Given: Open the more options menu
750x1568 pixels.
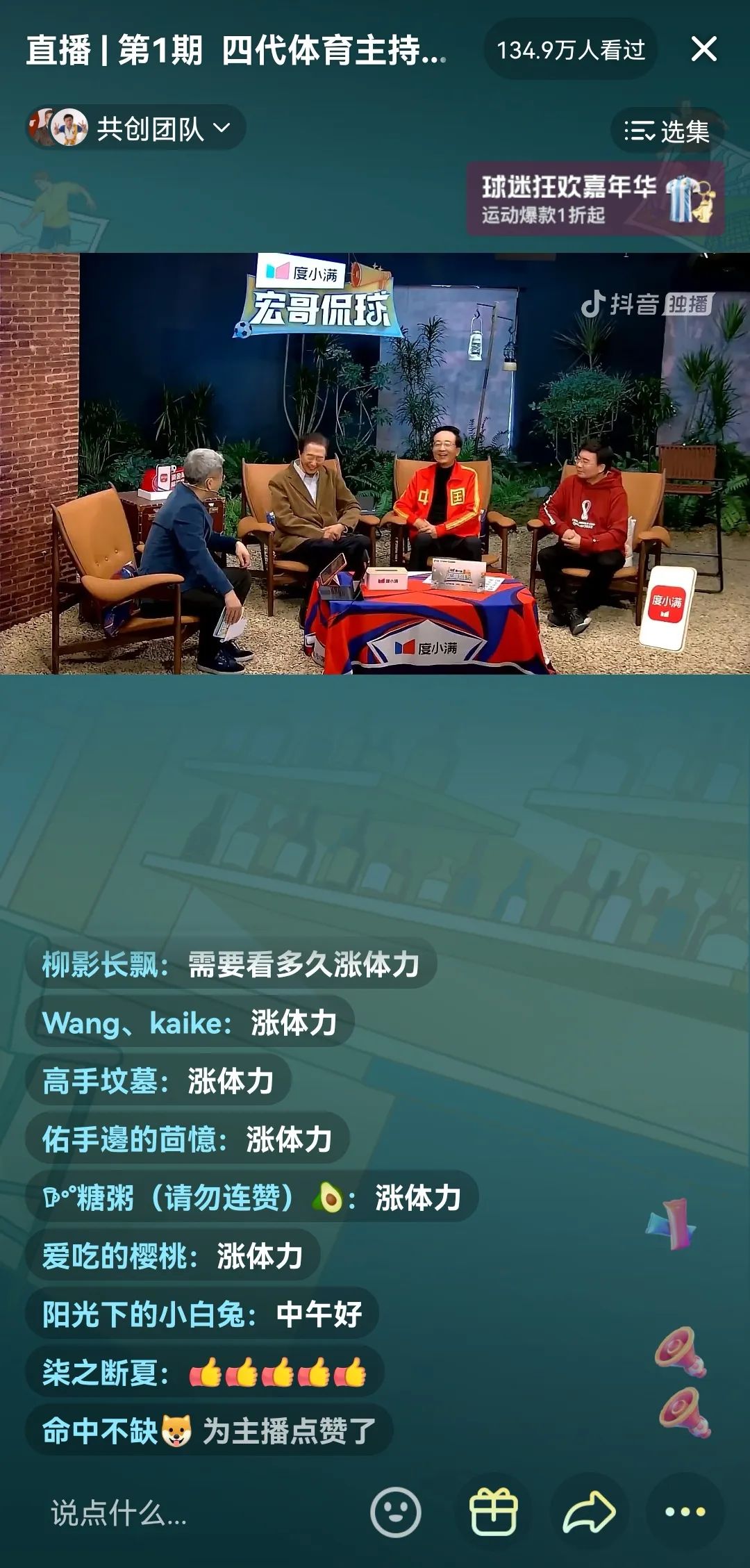Looking at the screenshot, I should [x=685, y=1512].
